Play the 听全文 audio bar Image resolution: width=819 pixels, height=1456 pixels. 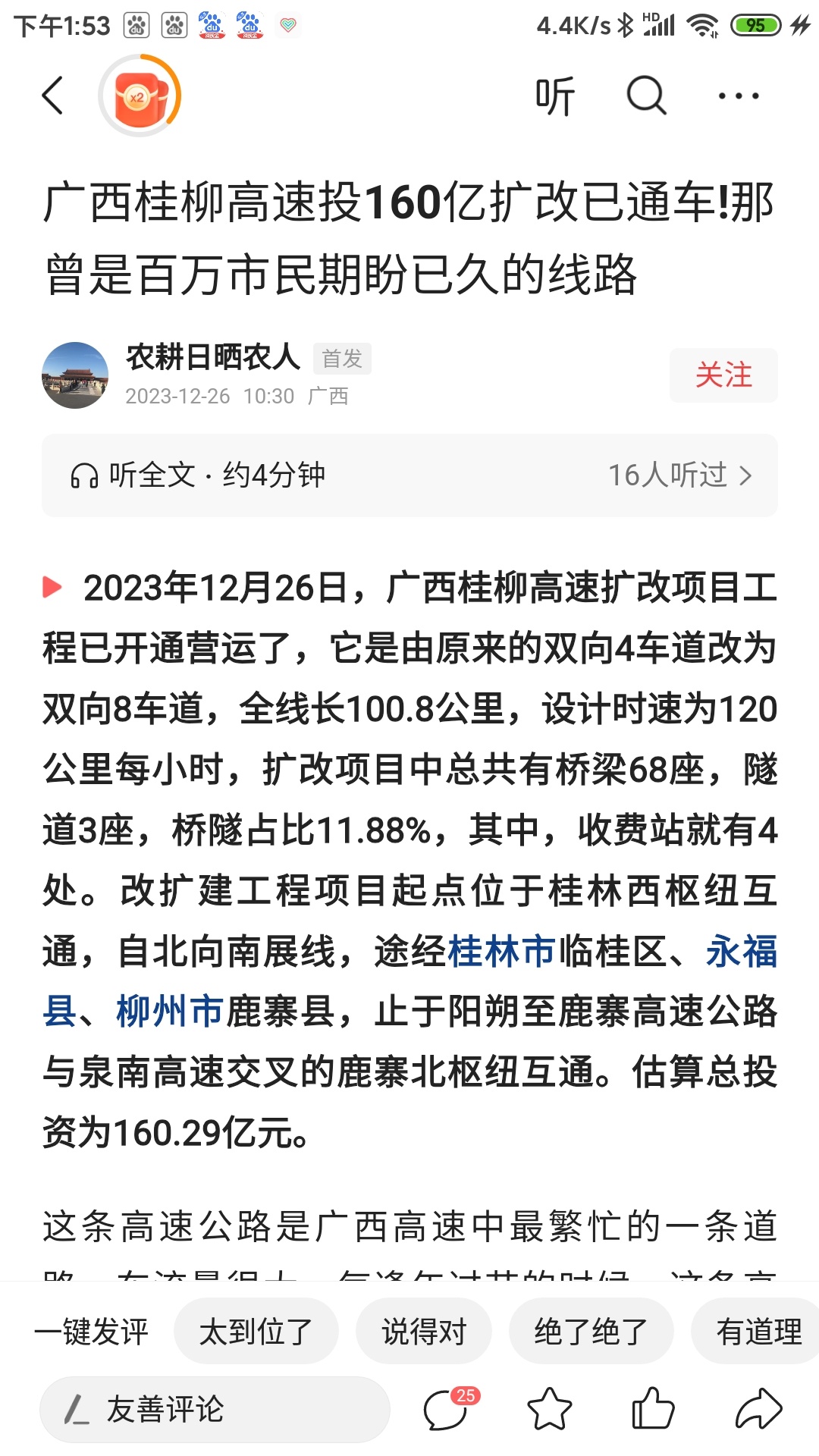pyautogui.click(x=409, y=475)
